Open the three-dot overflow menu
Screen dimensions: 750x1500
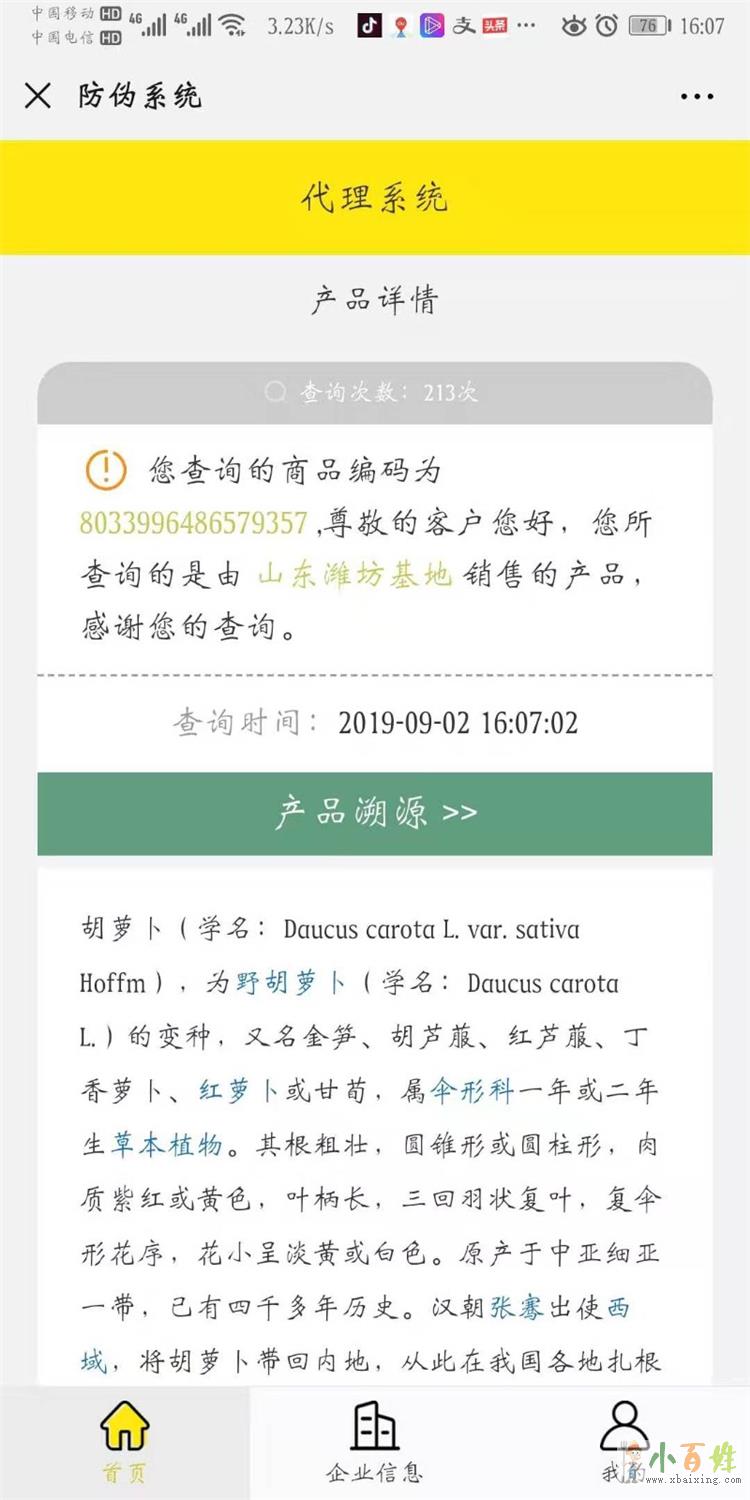697,96
